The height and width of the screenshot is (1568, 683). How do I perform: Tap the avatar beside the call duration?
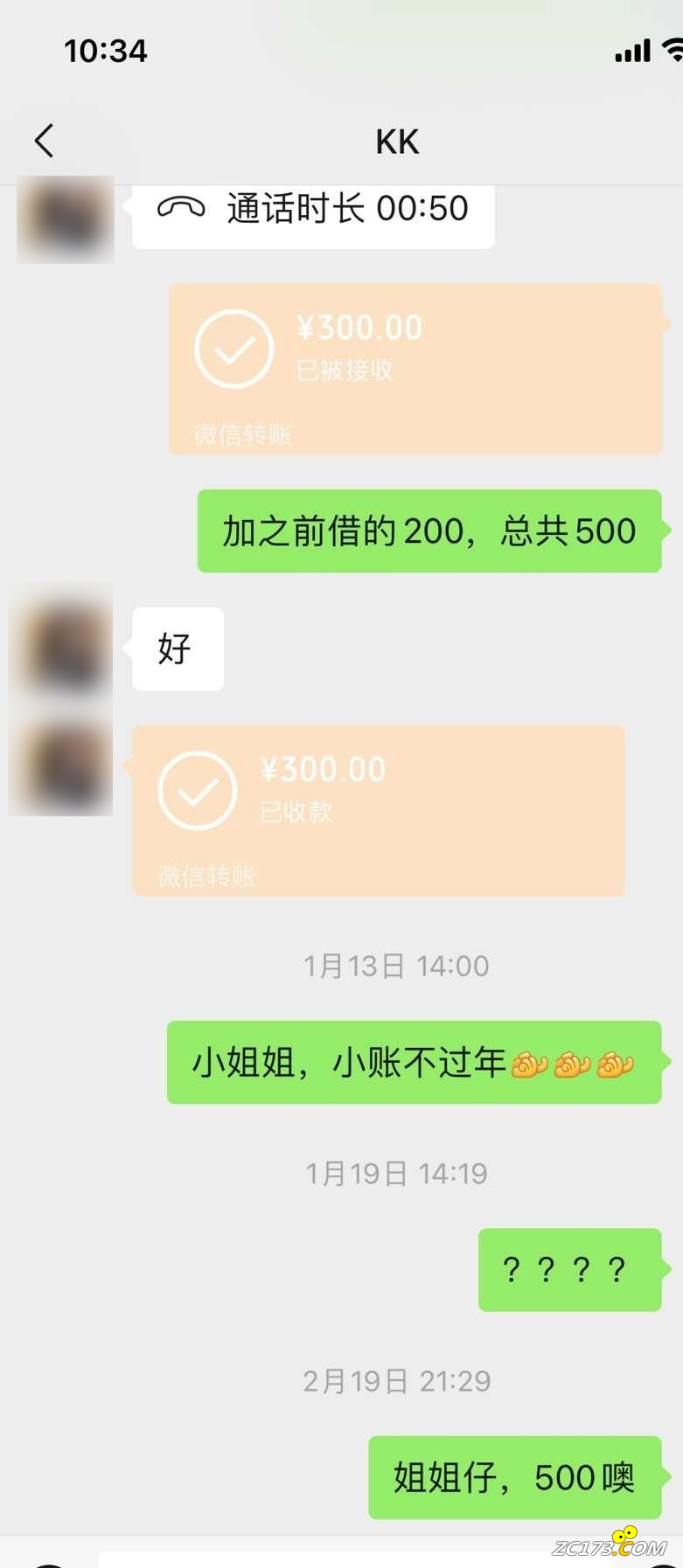pyautogui.click(x=66, y=221)
